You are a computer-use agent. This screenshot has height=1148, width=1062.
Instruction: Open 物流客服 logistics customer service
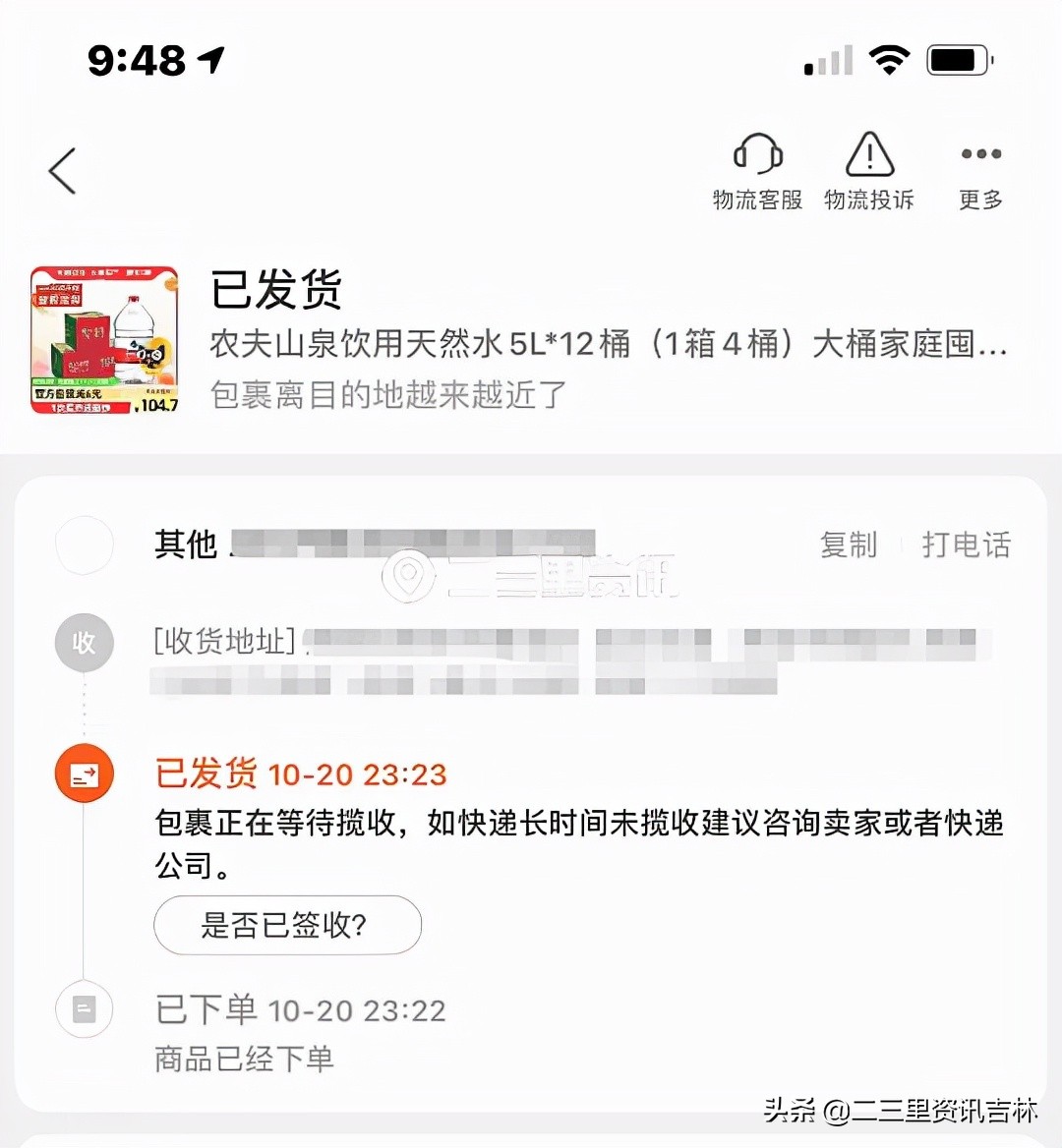[756, 172]
